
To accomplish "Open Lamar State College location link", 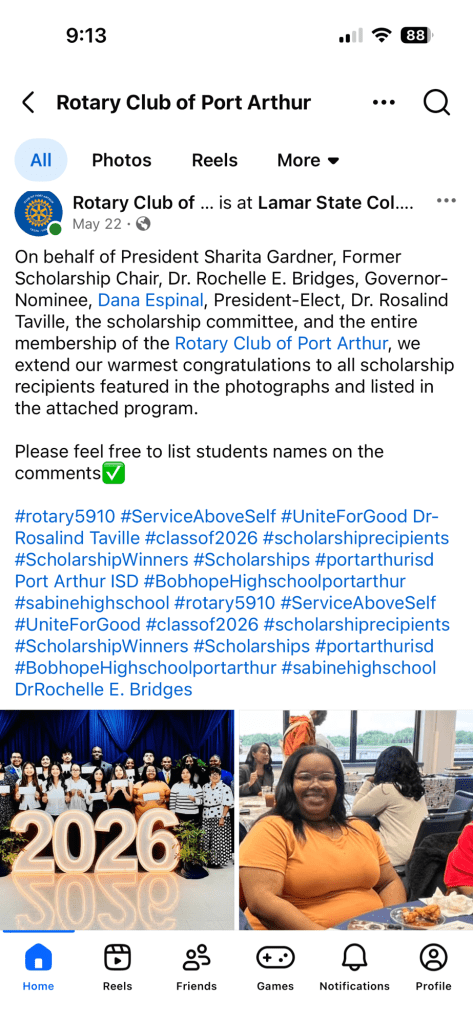I will (336, 203).
